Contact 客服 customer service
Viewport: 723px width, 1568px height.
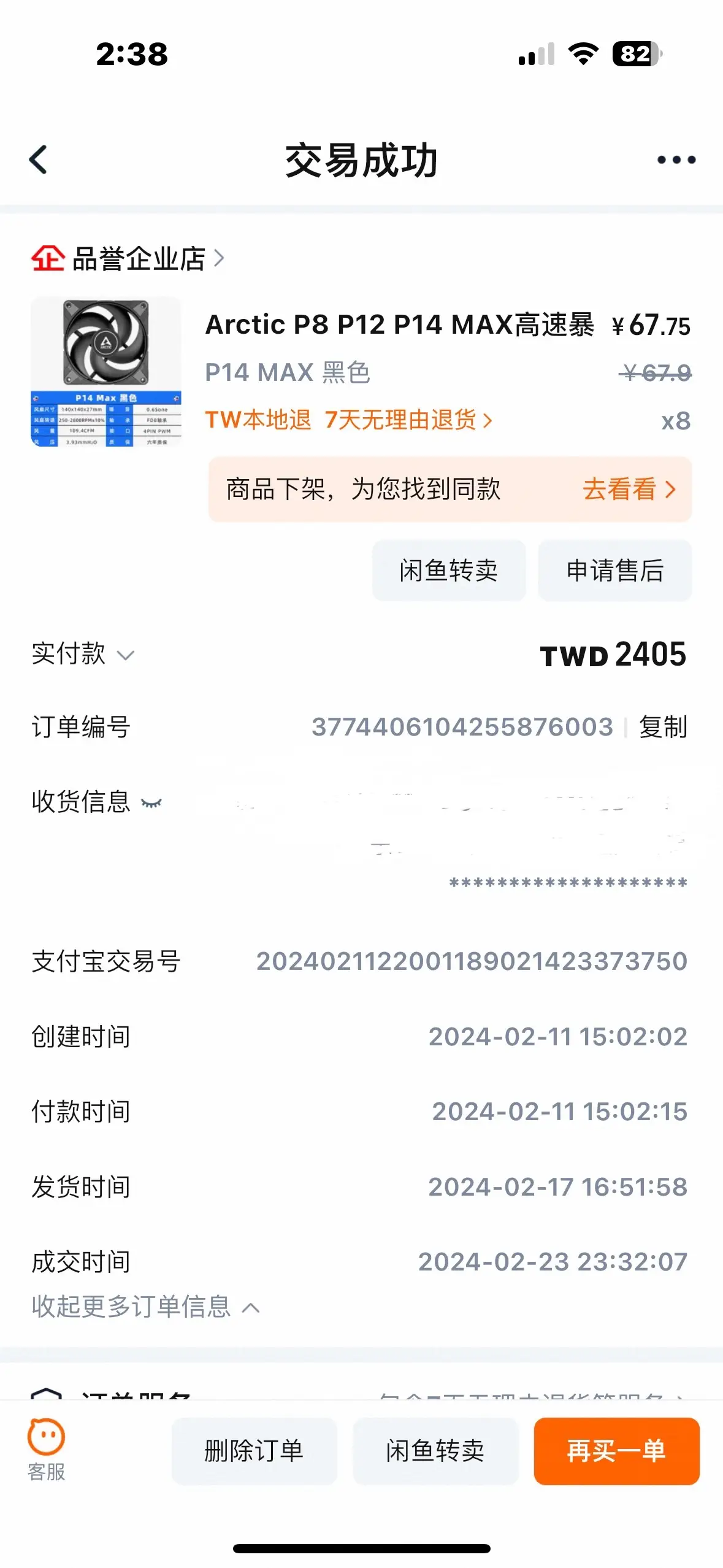[x=46, y=1450]
